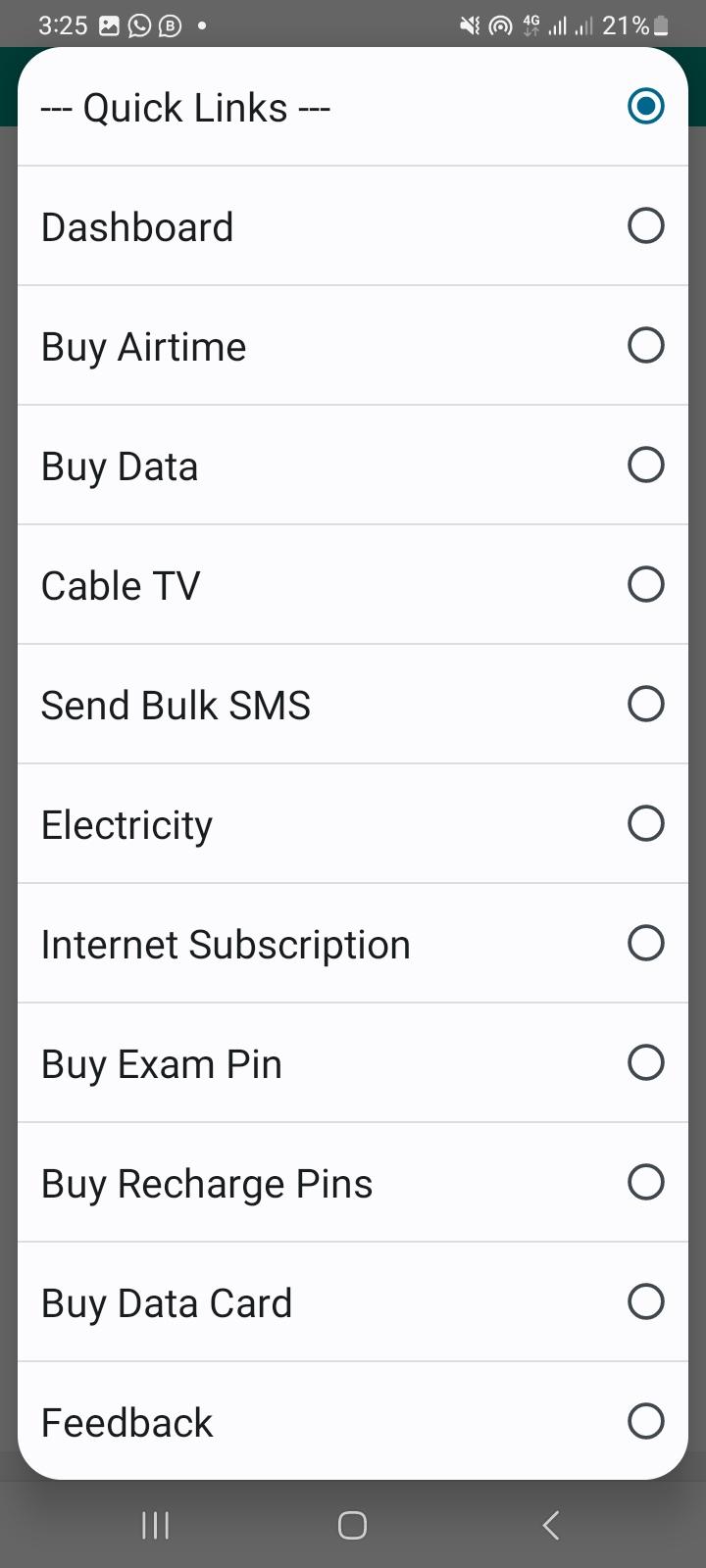
Task: Go back using the system back button
Action: (551, 1525)
